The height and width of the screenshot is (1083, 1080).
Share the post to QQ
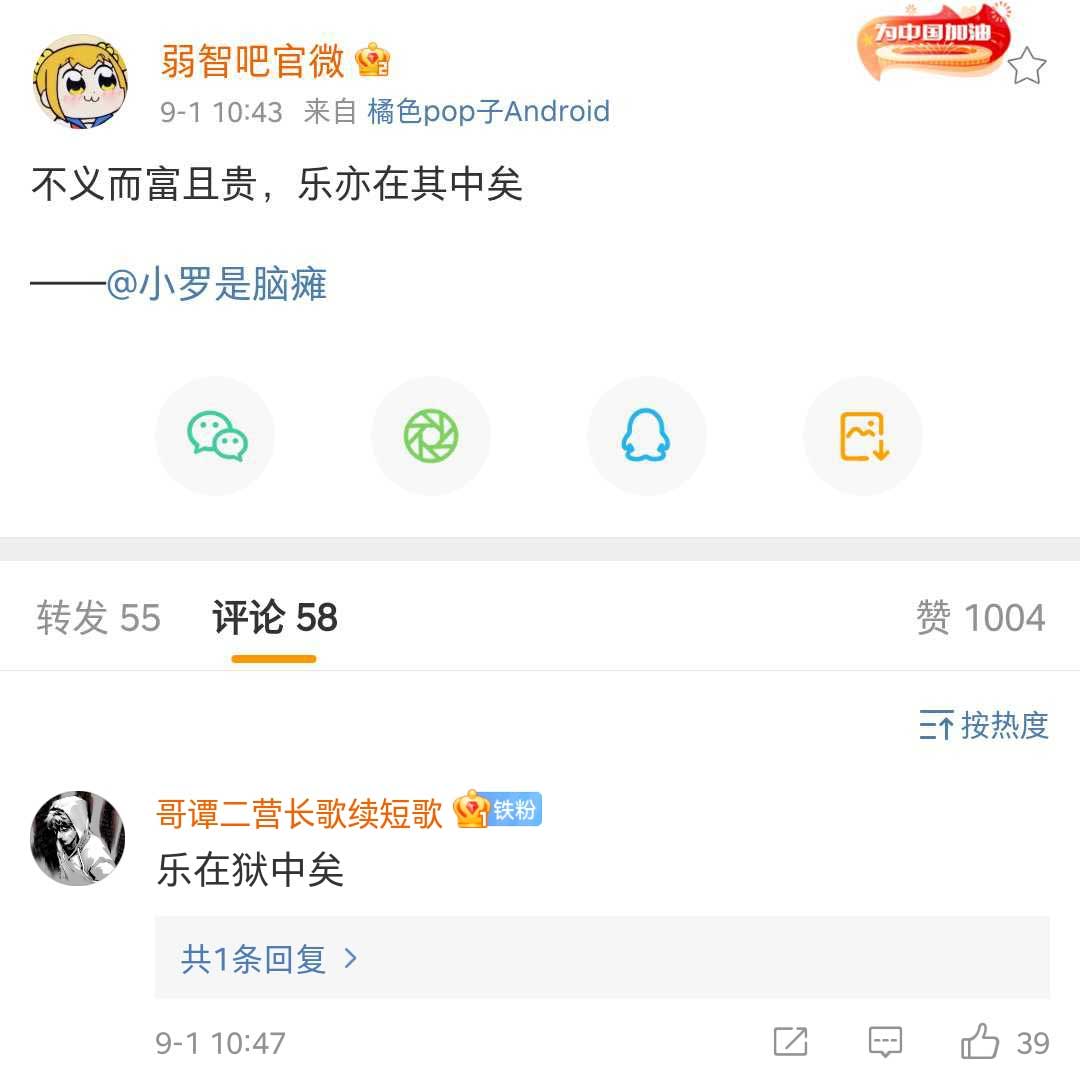click(x=646, y=437)
